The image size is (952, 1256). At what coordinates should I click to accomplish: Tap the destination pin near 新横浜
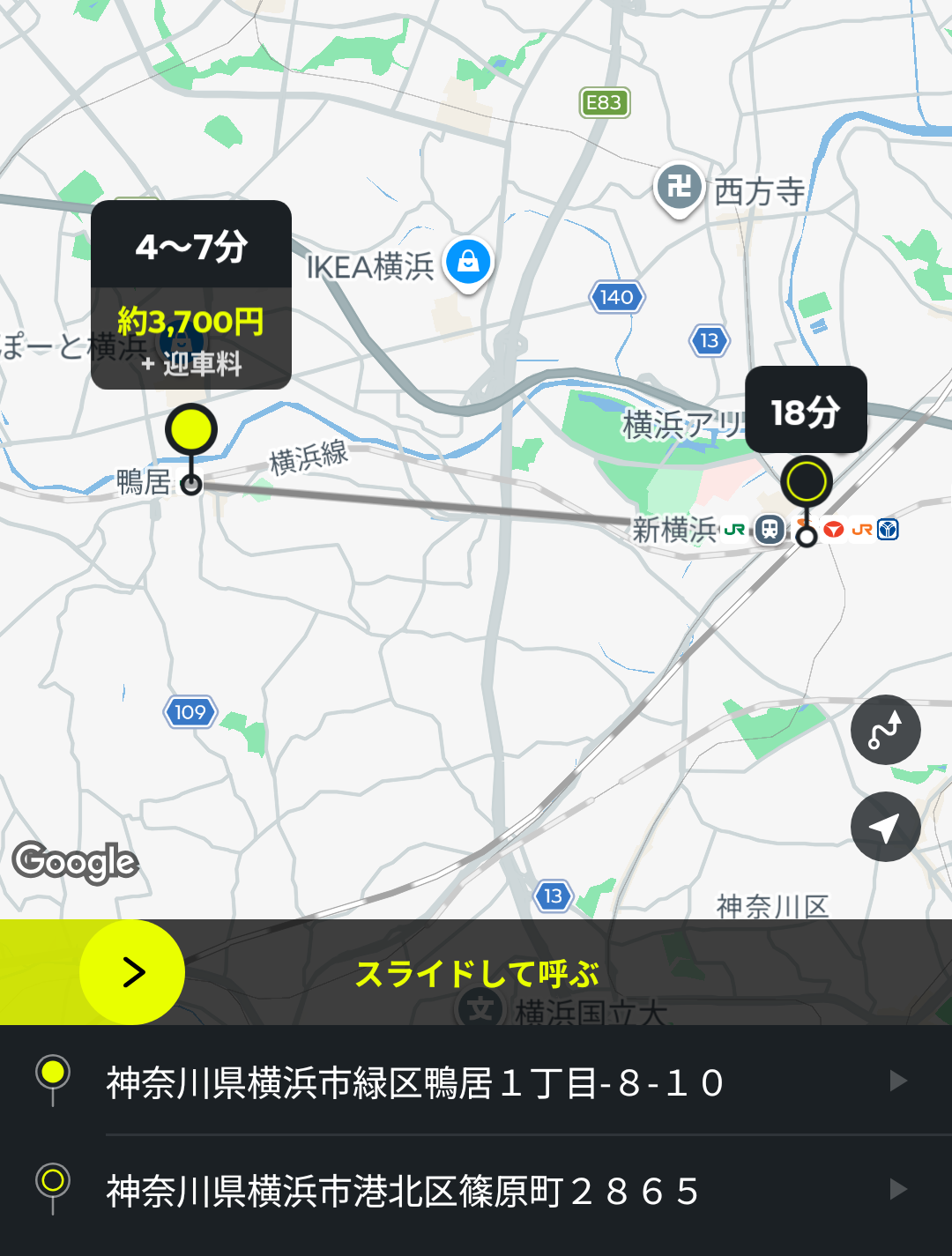[806, 482]
